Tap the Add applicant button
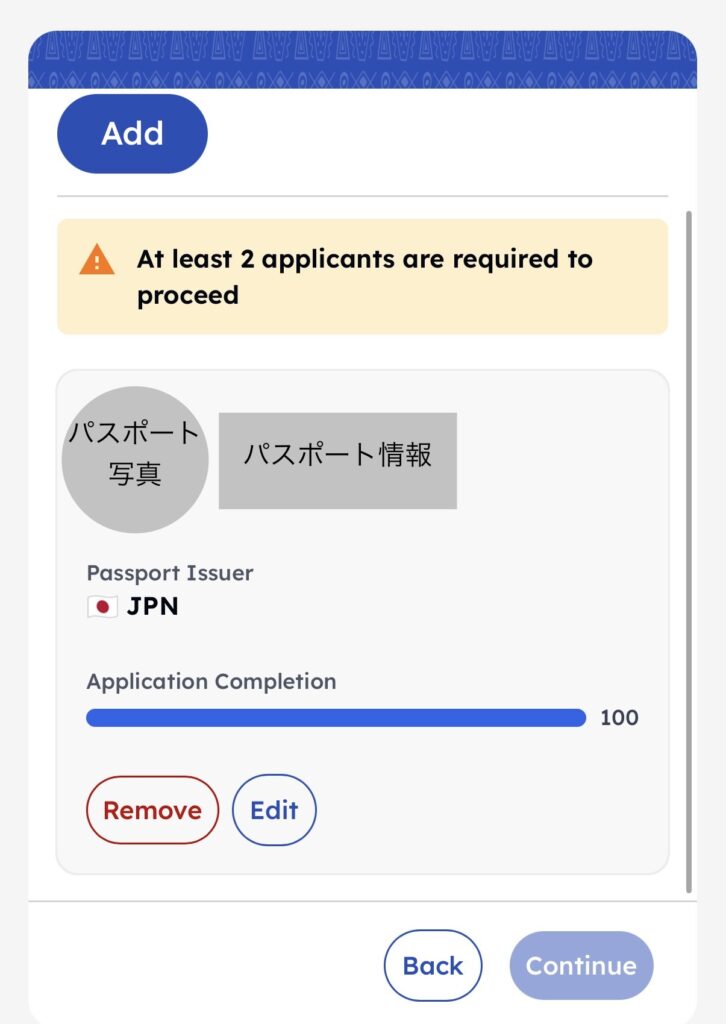726x1024 pixels. tap(132, 134)
